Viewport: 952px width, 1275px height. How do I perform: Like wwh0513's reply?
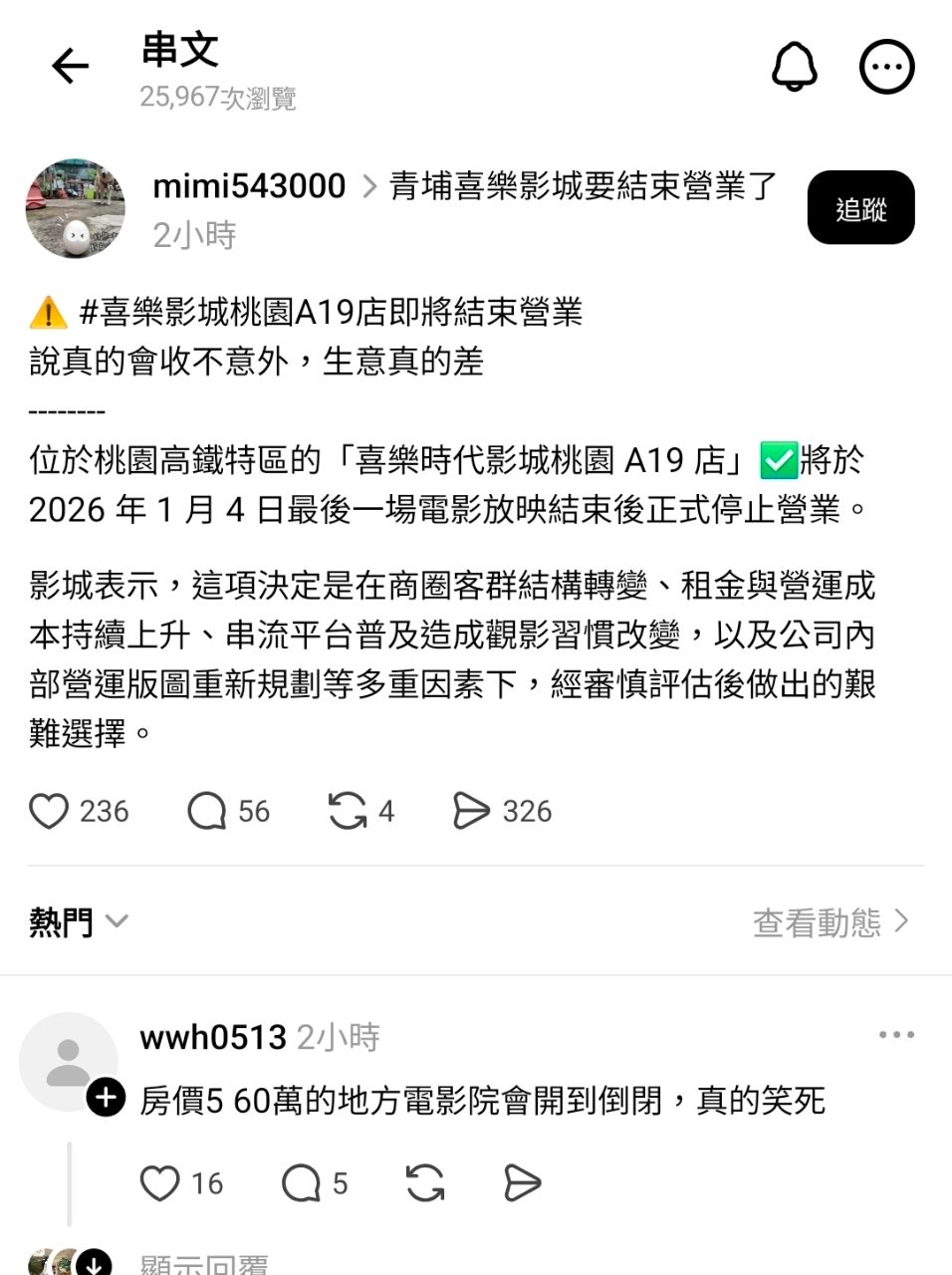[160, 1183]
